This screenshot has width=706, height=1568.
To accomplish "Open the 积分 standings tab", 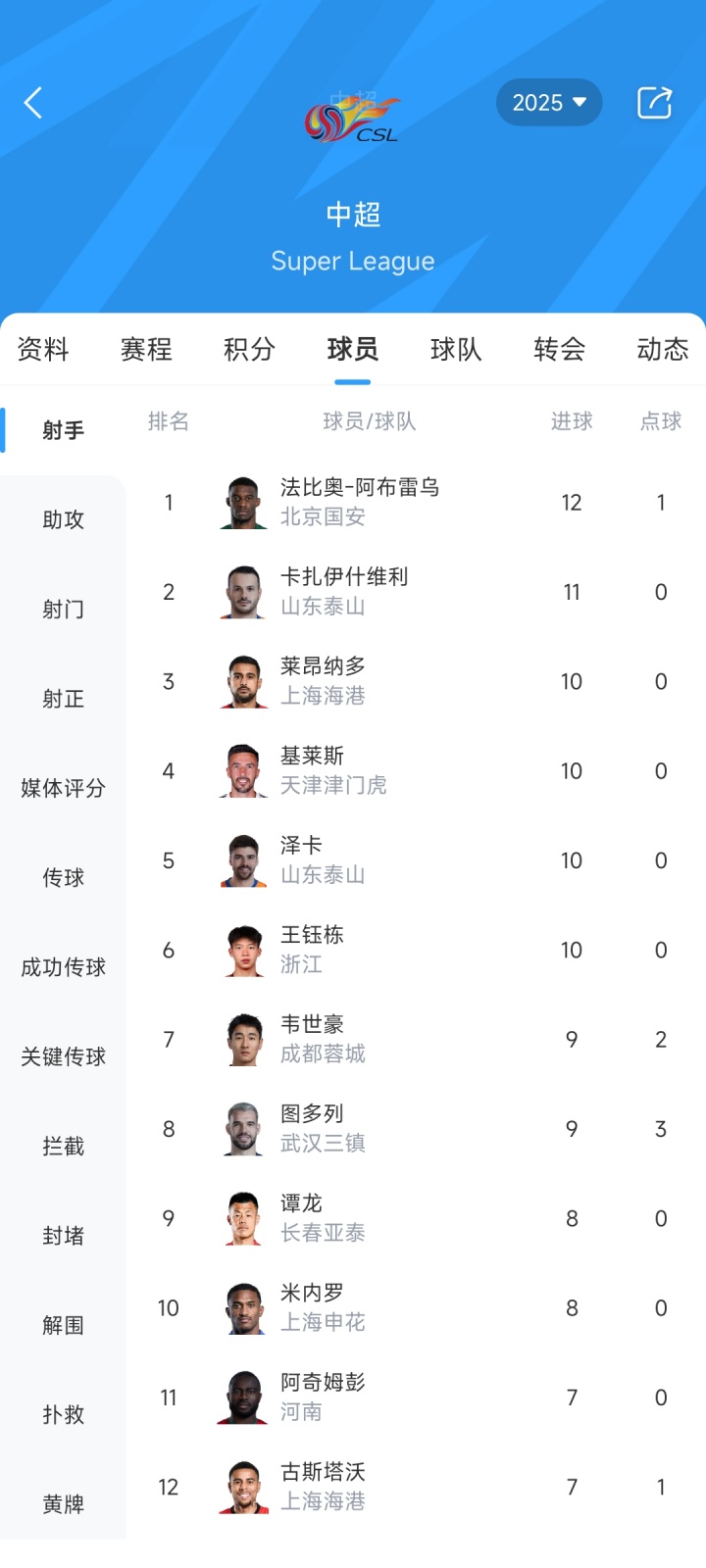I will click(249, 350).
